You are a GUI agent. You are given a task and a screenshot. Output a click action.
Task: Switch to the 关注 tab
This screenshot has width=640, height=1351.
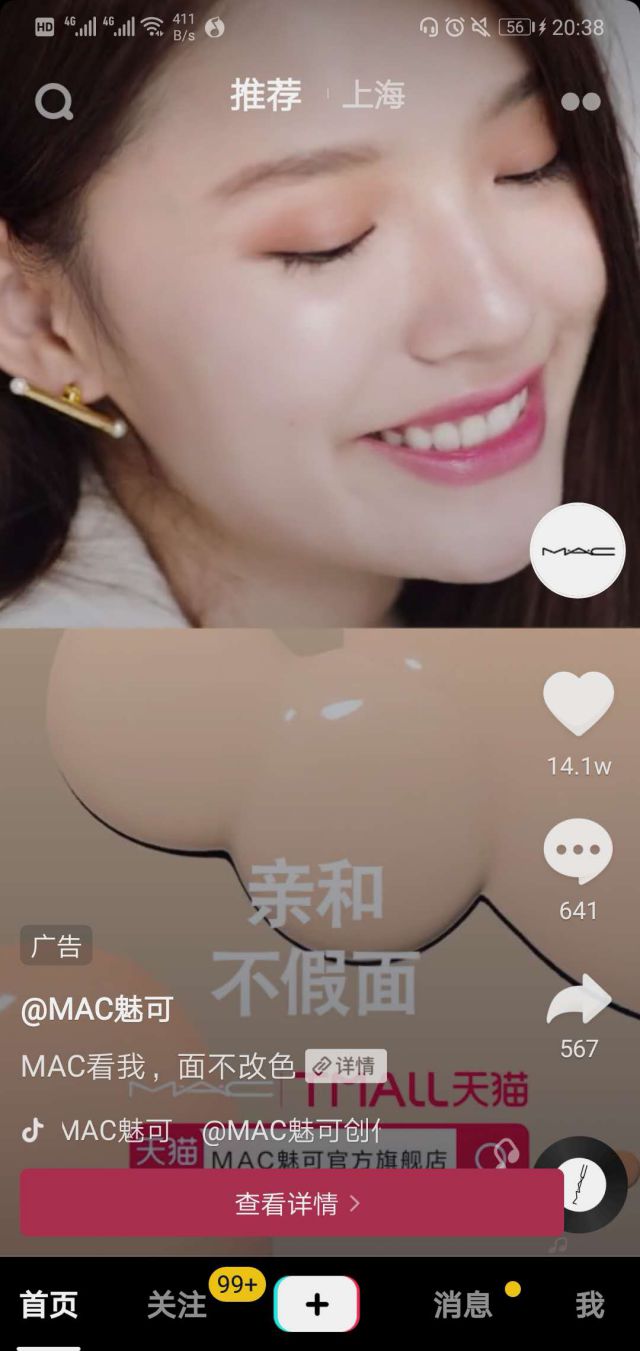(x=177, y=1305)
